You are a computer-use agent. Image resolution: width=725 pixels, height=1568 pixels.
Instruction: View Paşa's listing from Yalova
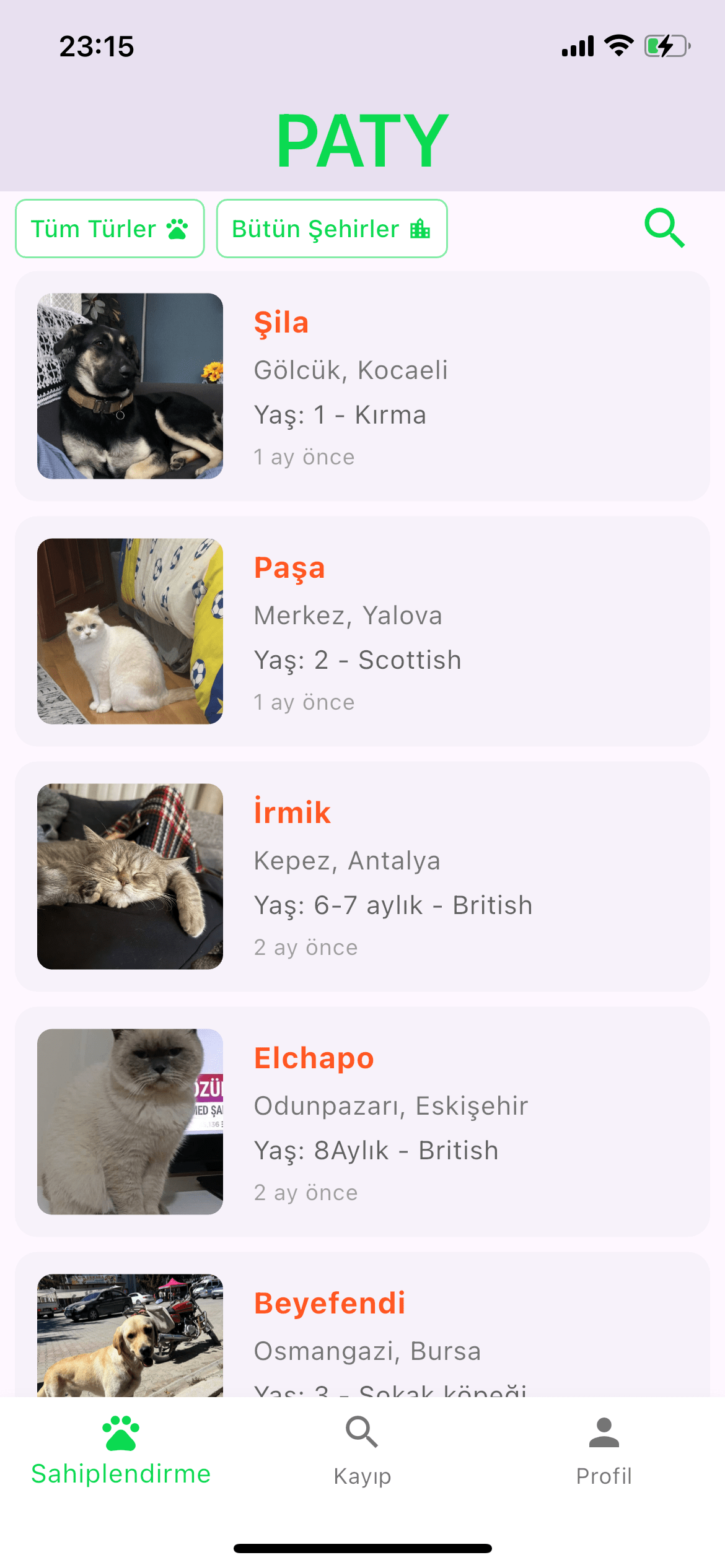point(362,631)
